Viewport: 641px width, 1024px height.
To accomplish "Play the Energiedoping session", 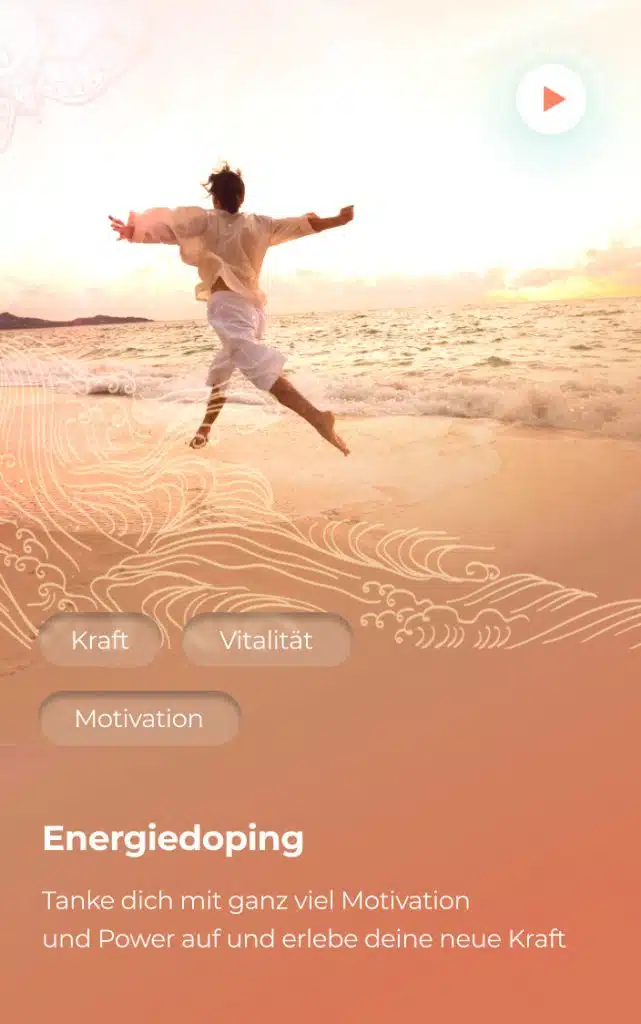I will coord(551,99).
